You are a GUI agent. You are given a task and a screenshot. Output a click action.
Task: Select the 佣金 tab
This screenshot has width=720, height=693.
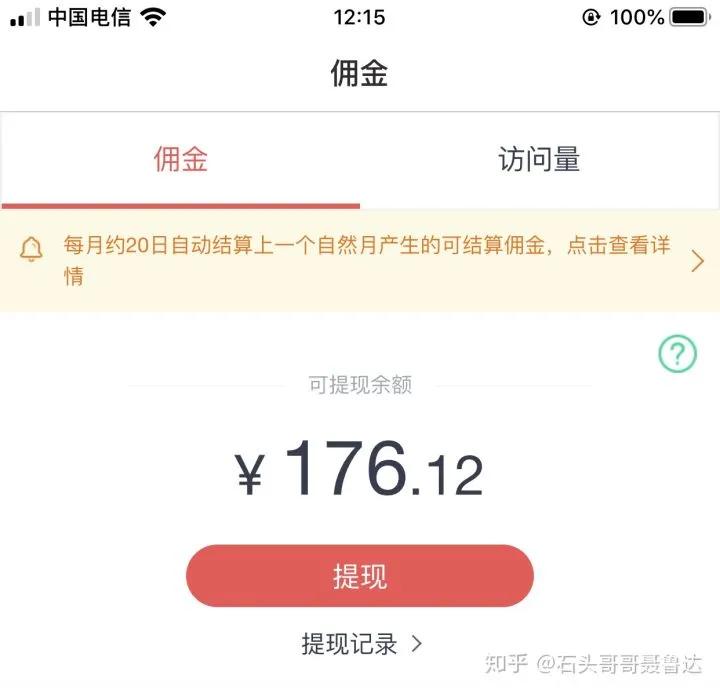pos(180,160)
